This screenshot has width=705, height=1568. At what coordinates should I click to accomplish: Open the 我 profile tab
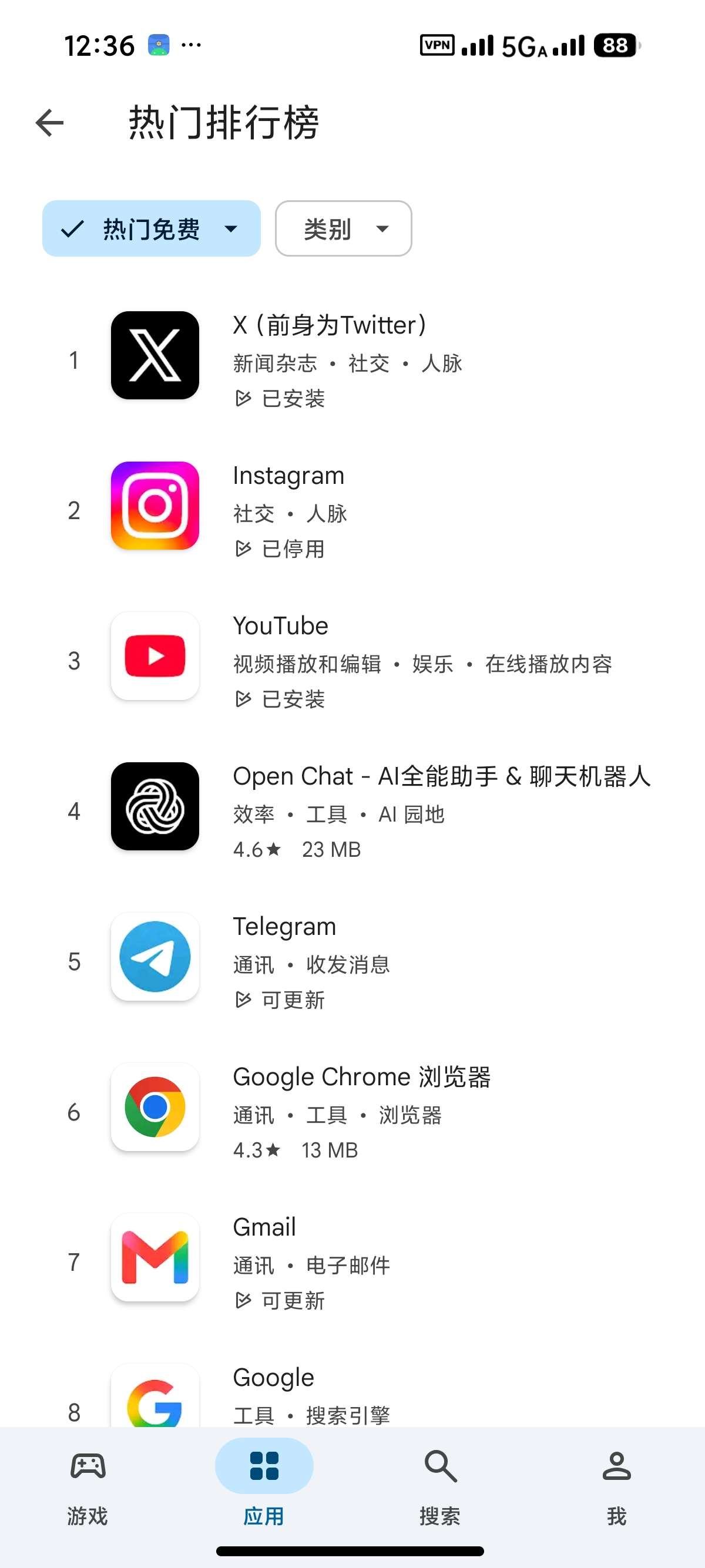(x=617, y=1488)
